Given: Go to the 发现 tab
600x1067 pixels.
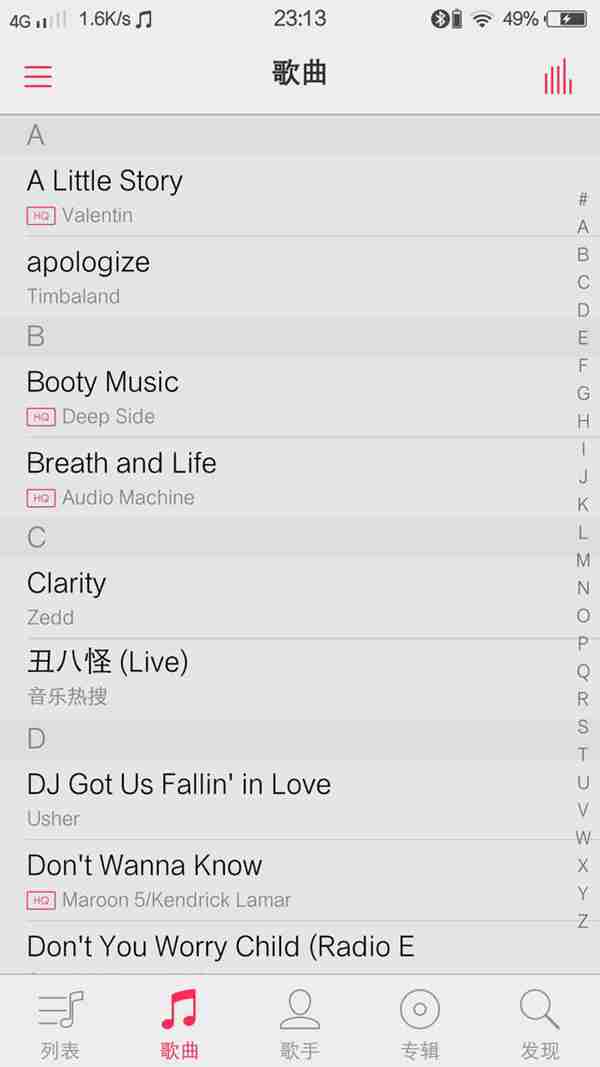Looking at the screenshot, I should (540, 1022).
